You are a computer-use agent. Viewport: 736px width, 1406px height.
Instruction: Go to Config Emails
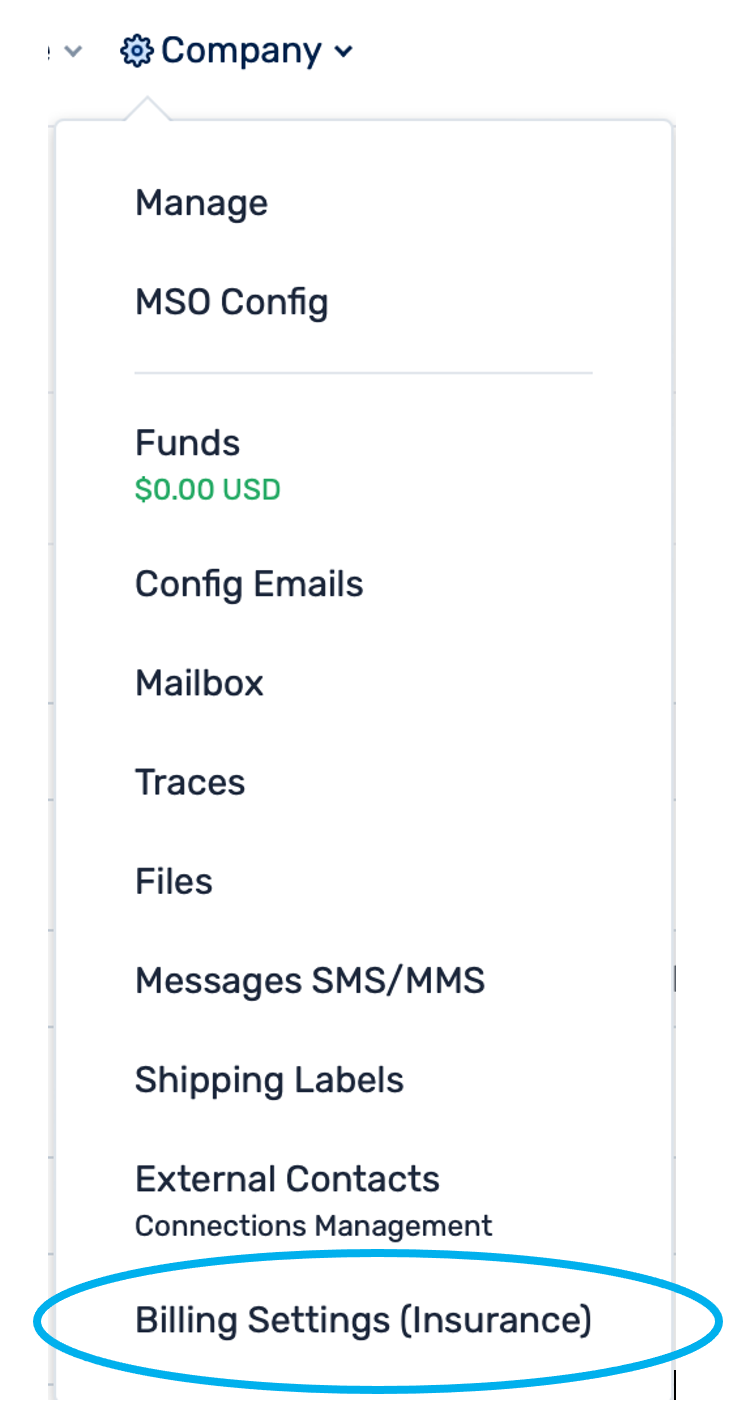[249, 584]
